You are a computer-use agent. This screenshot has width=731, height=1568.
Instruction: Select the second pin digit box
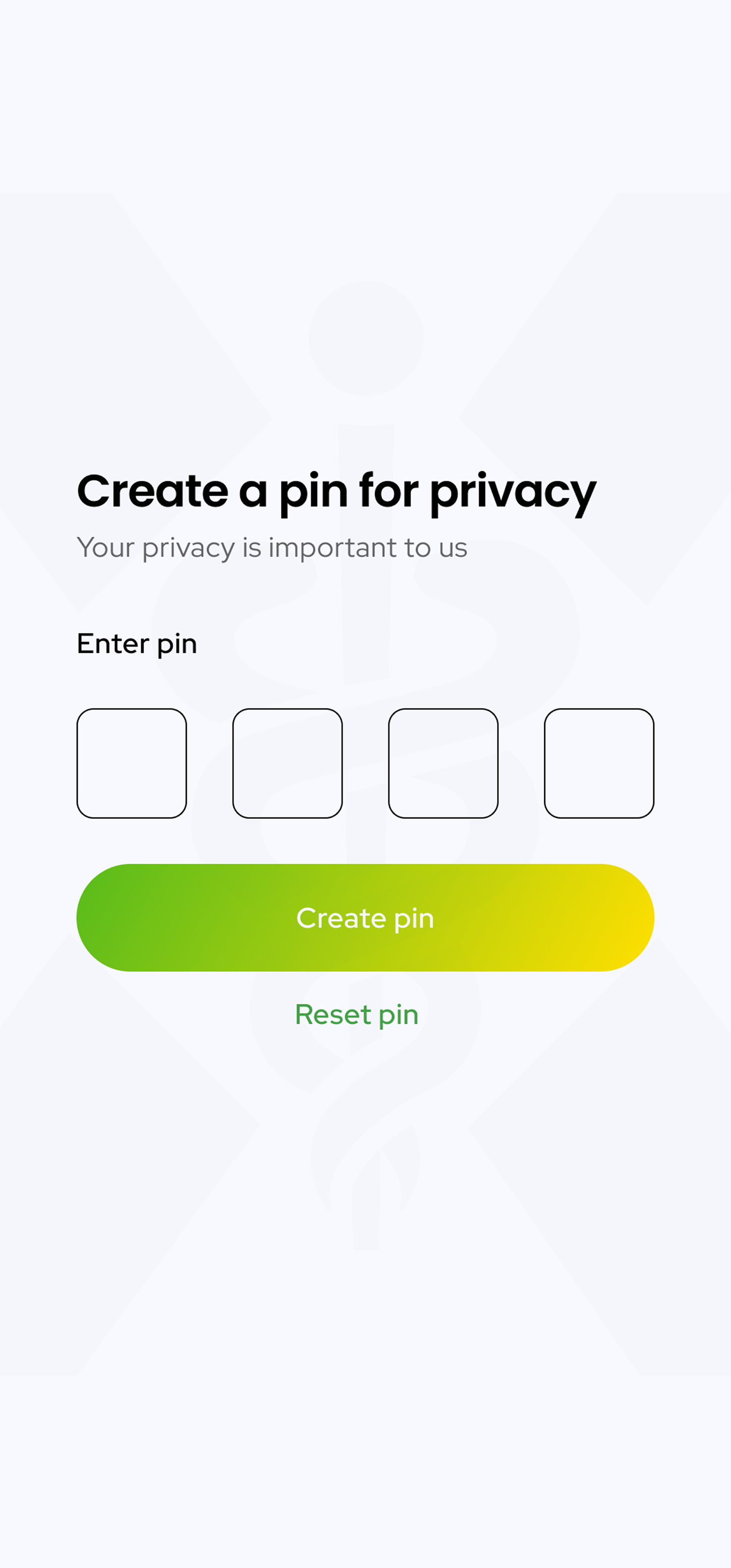click(x=288, y=763)
